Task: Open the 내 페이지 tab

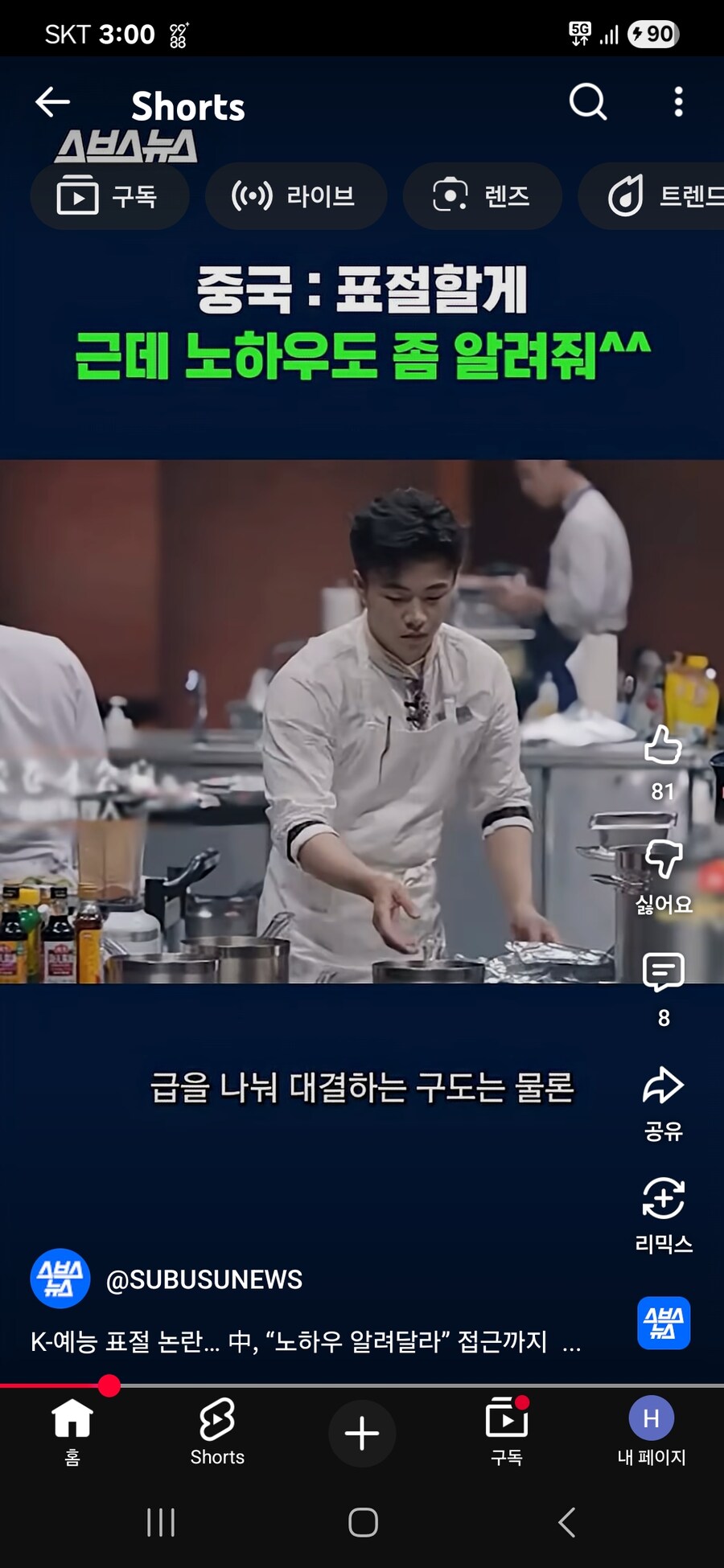Action: coord(651,1432)
